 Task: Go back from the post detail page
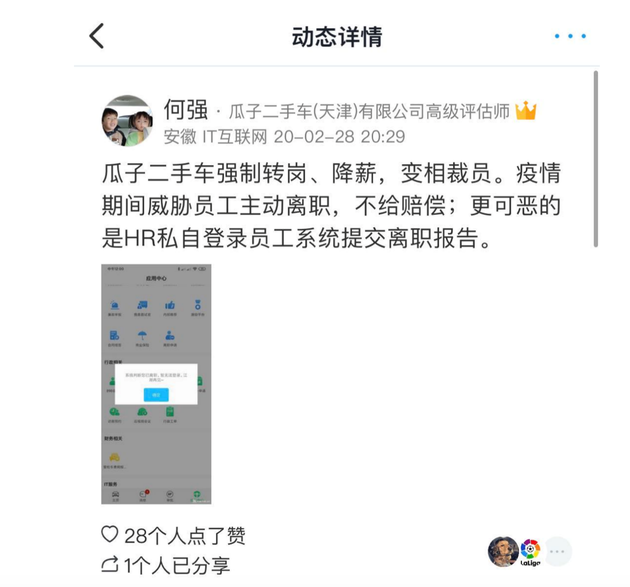pyautogui.click(x=97, y=37)
